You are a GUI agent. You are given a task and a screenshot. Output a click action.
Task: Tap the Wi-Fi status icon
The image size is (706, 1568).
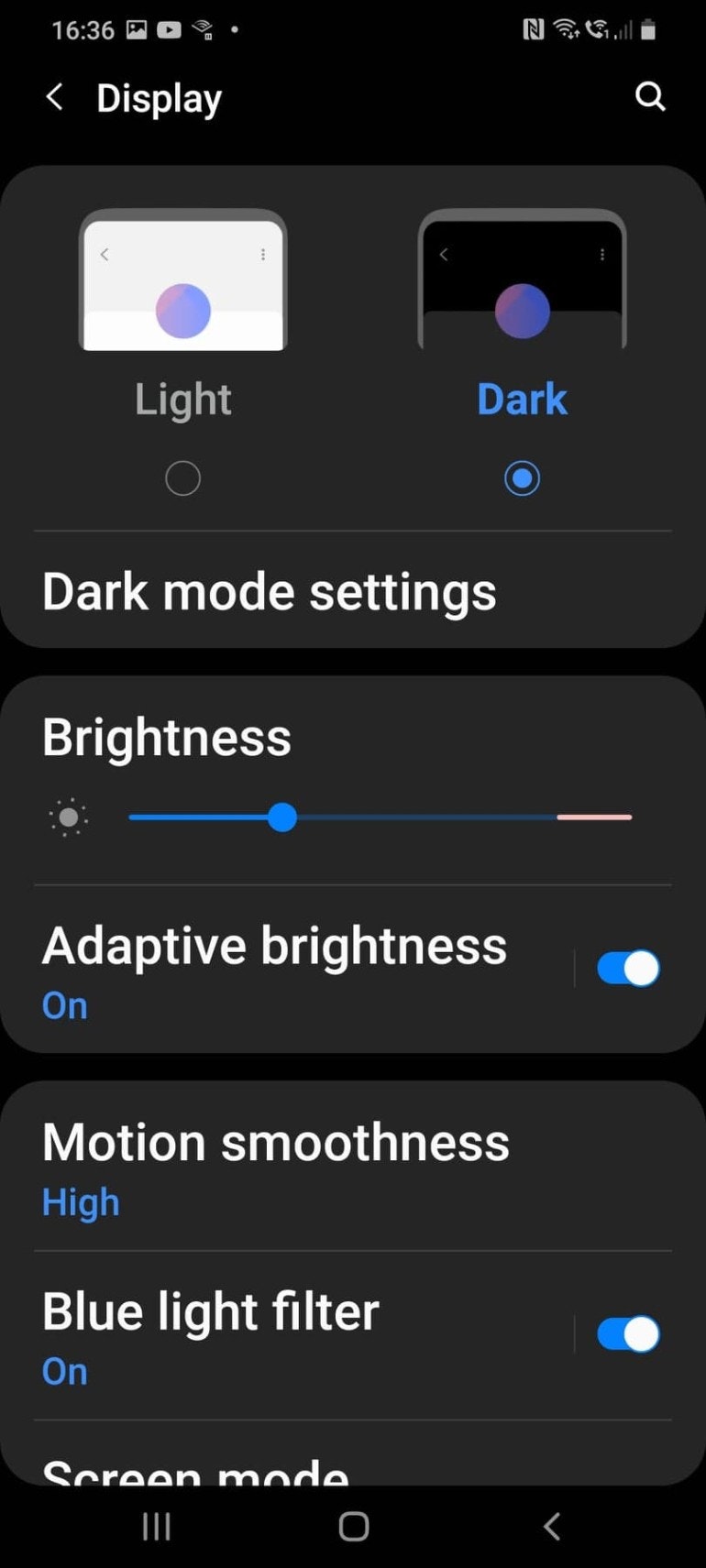tap(566, 28)
